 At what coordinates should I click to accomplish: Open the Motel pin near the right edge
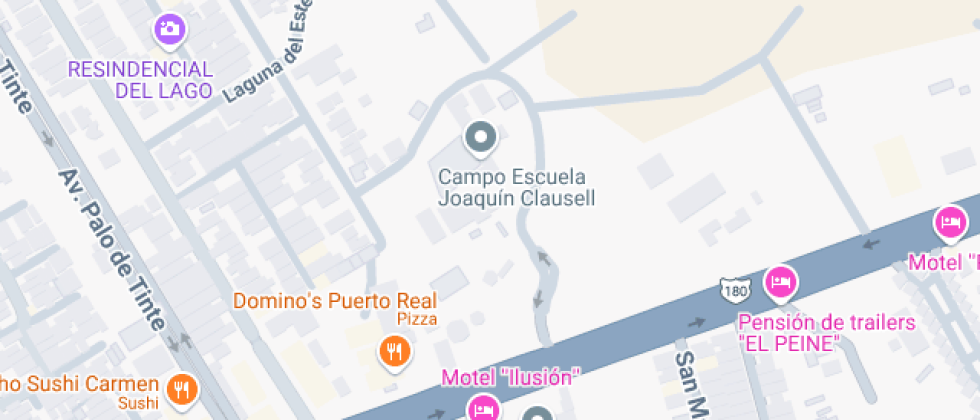click(950, 224)
